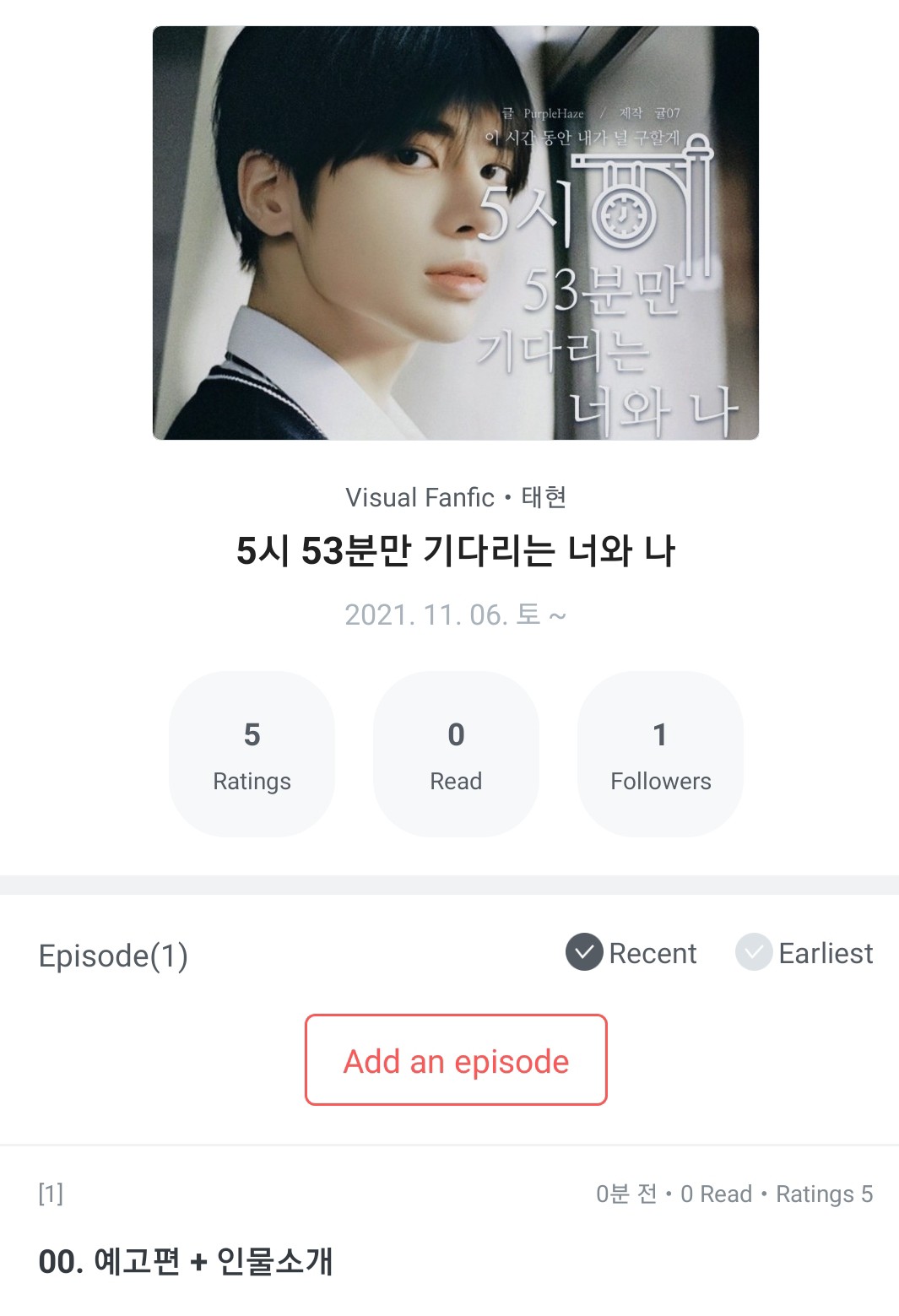Tap the Add an episode button
This screenshot has height=1316, width=899.
click(x=456, y=1060)
